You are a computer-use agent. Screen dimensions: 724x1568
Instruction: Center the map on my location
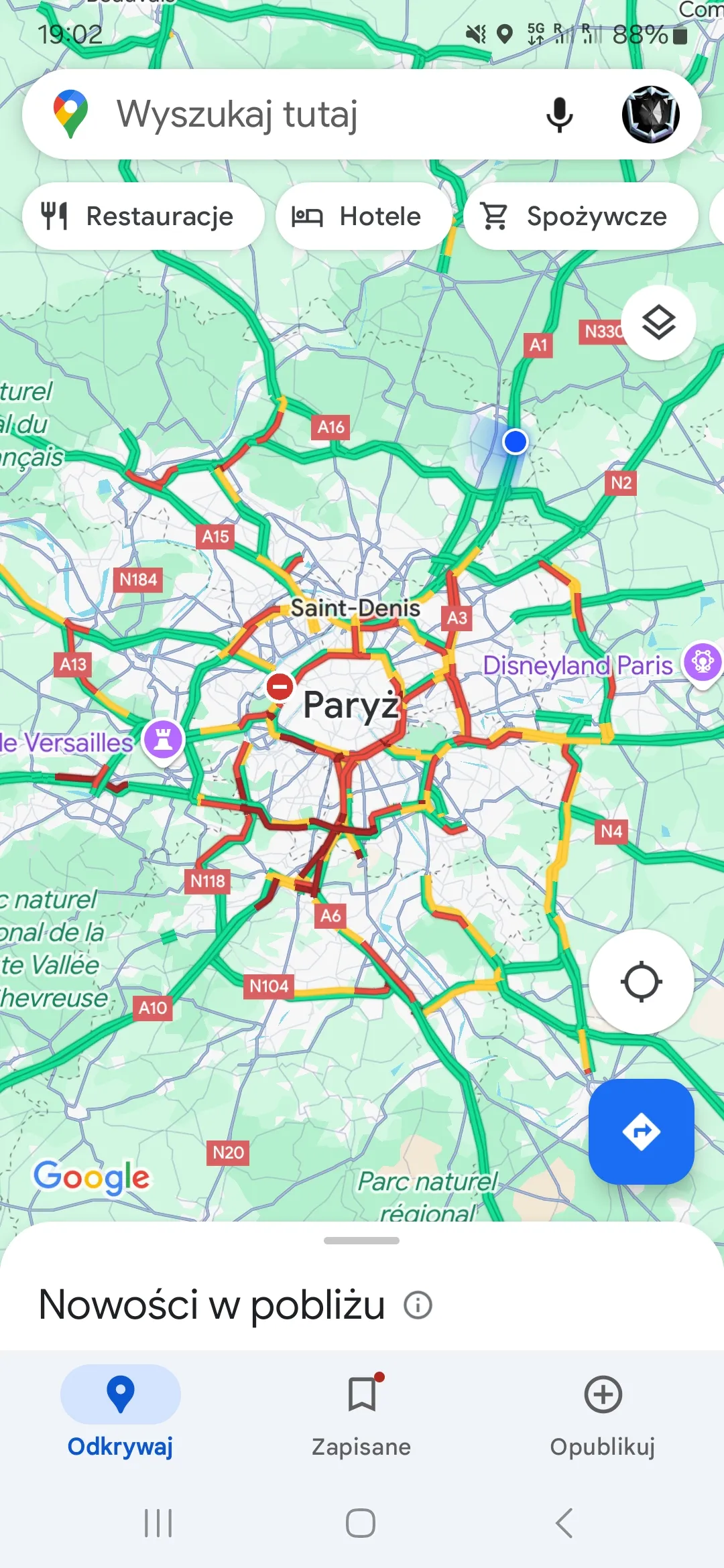click(x=641, y=982)
